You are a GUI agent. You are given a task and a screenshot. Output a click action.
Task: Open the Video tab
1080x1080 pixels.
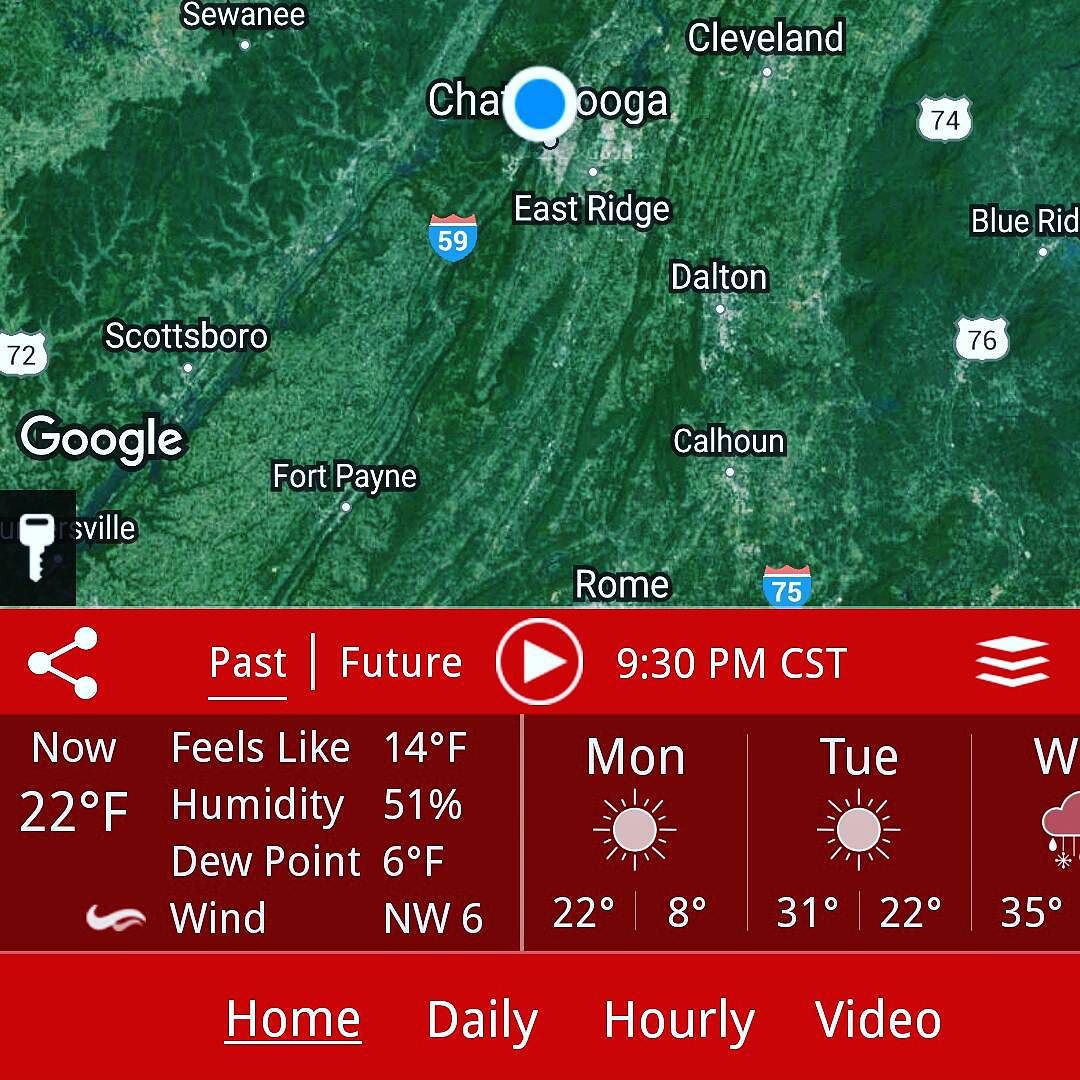[878, 1020]
